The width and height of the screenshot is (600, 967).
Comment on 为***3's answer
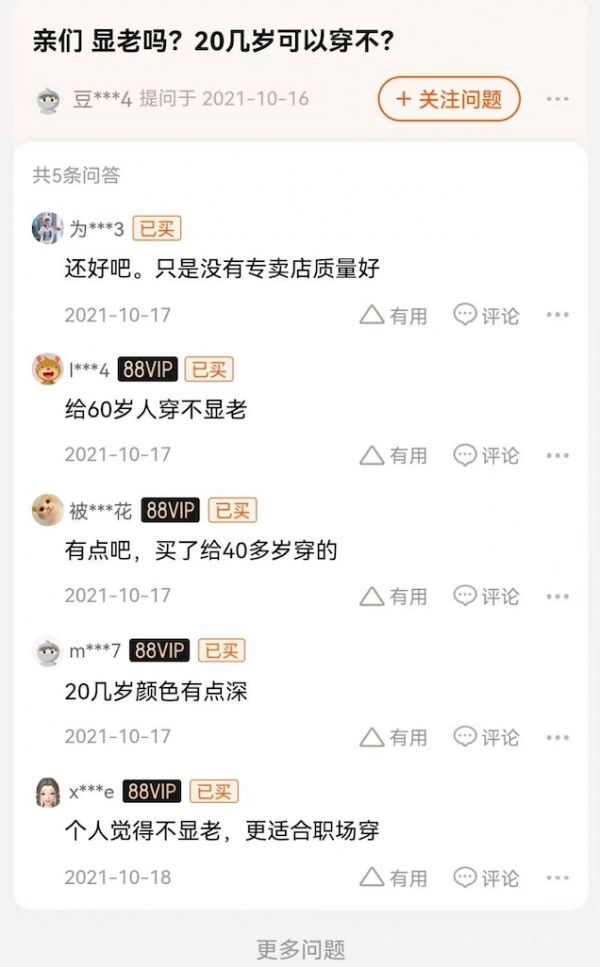(x=486, y=315)
